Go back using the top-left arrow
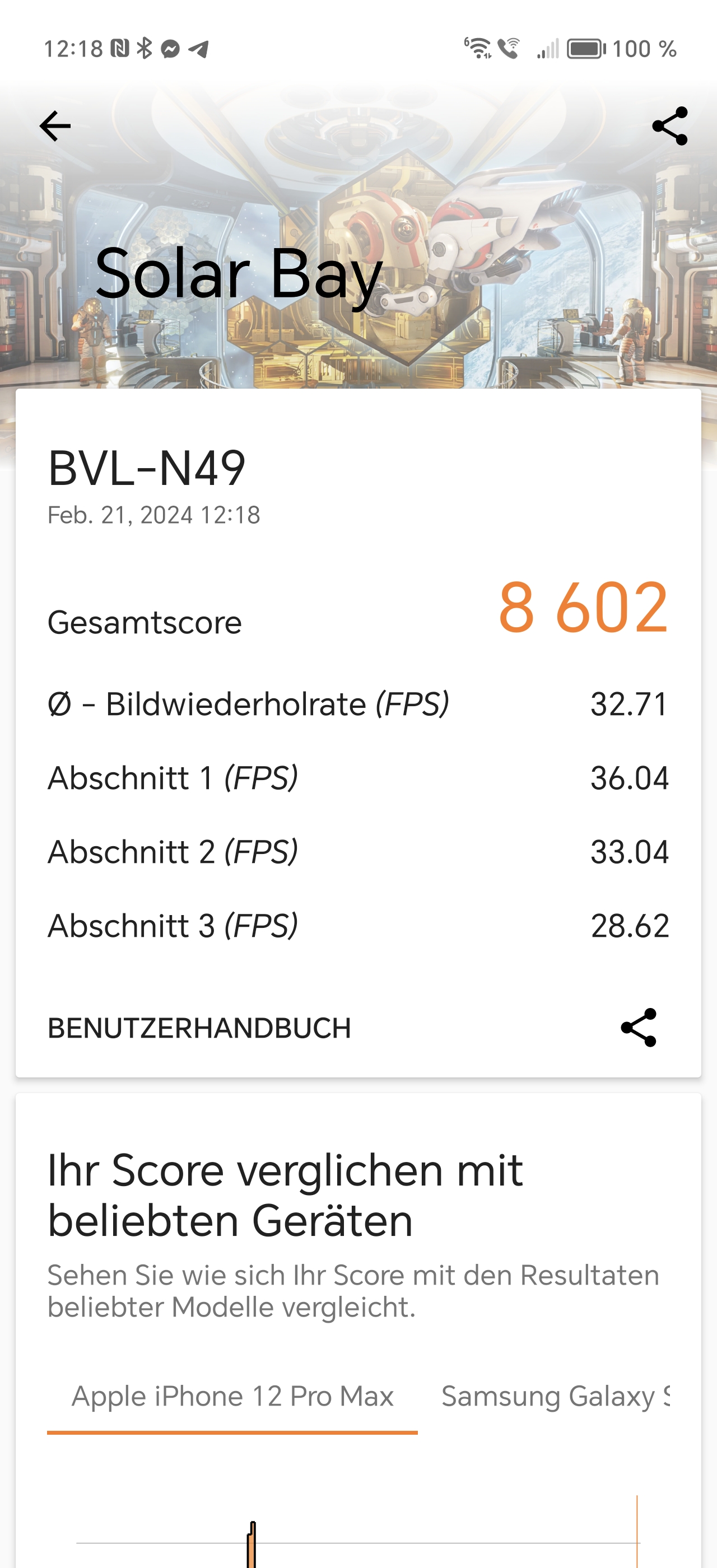This screenshot has height=1568, width=717. pyautogui.click(x=55, y=126)
